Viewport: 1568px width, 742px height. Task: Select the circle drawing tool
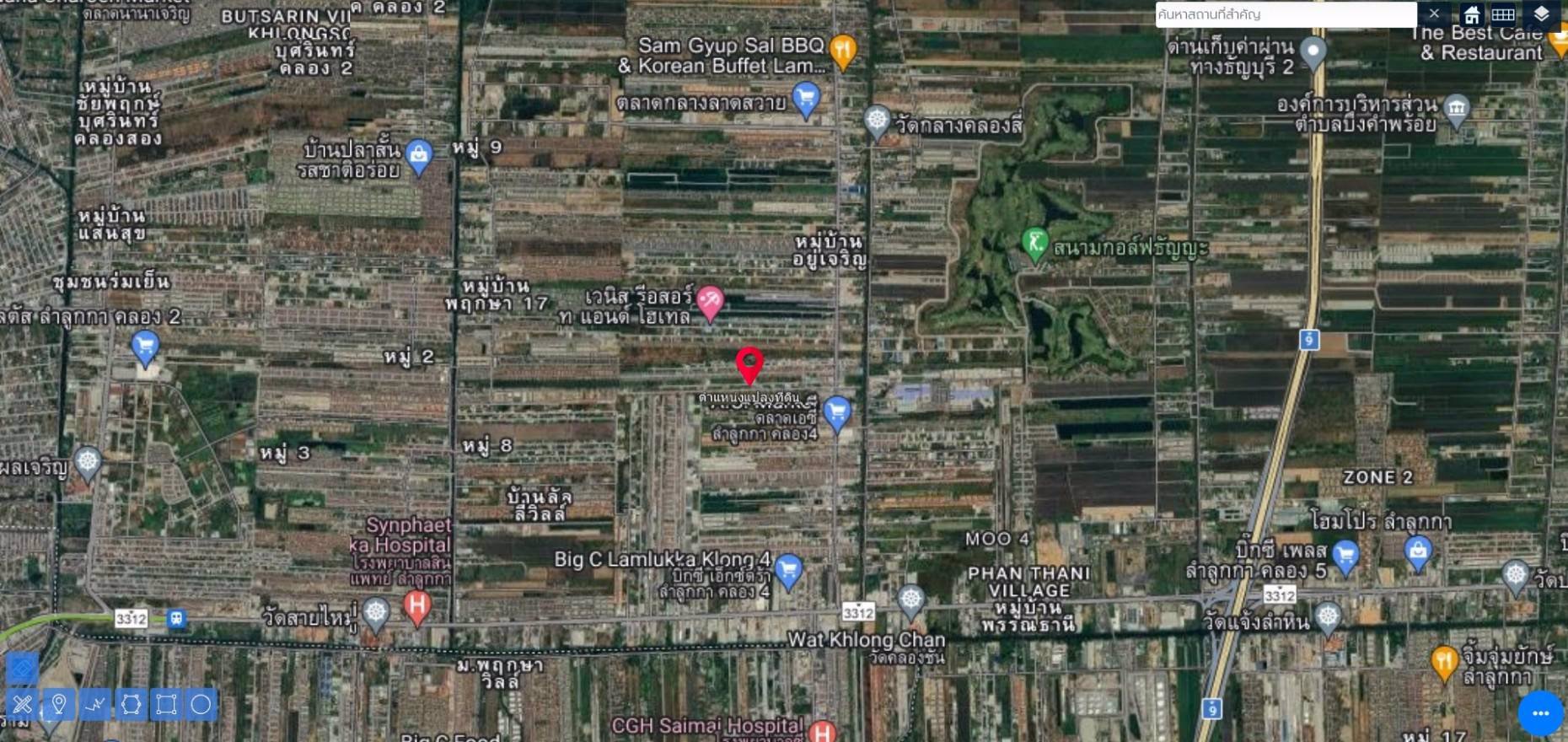tap(201, 704)
